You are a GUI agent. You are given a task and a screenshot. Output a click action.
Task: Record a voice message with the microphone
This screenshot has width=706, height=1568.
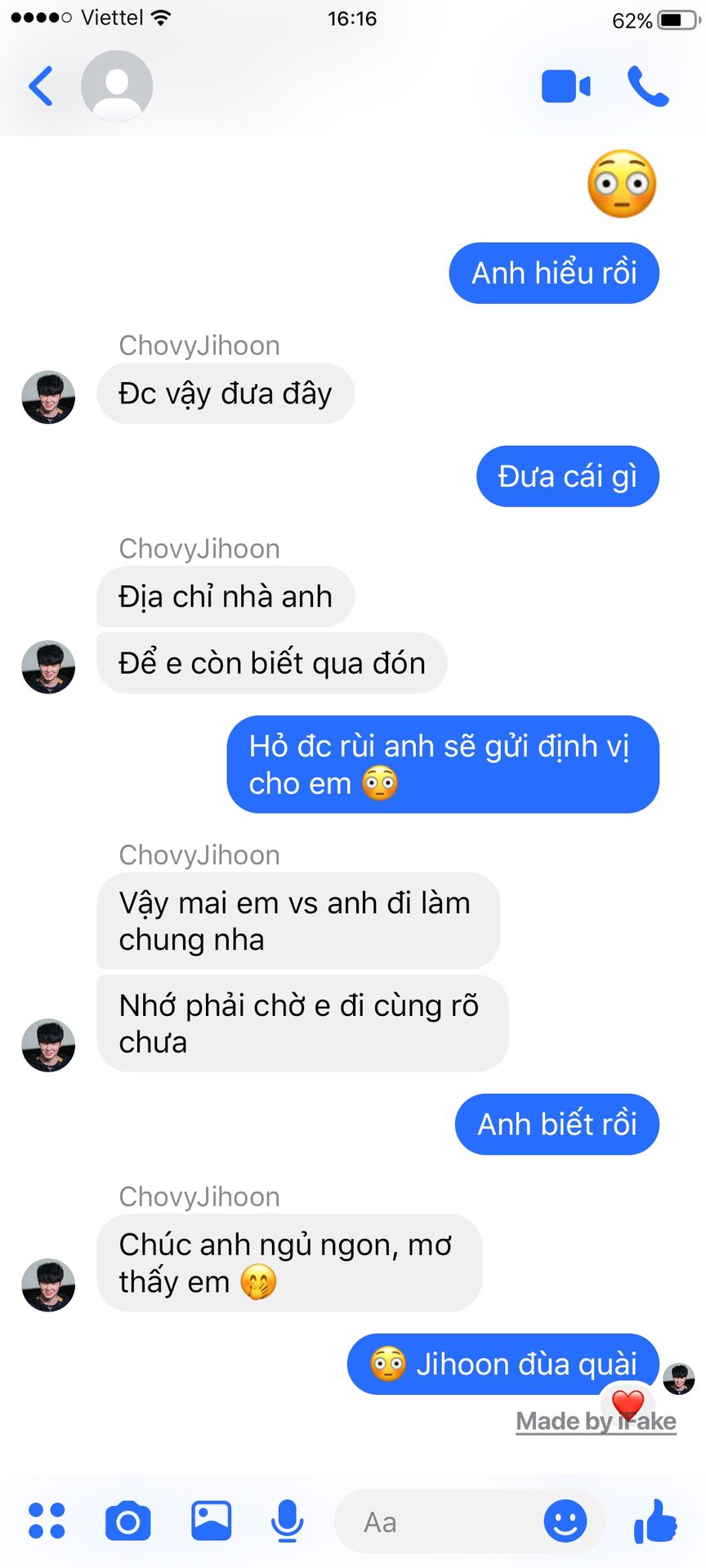click(287, 1521)
